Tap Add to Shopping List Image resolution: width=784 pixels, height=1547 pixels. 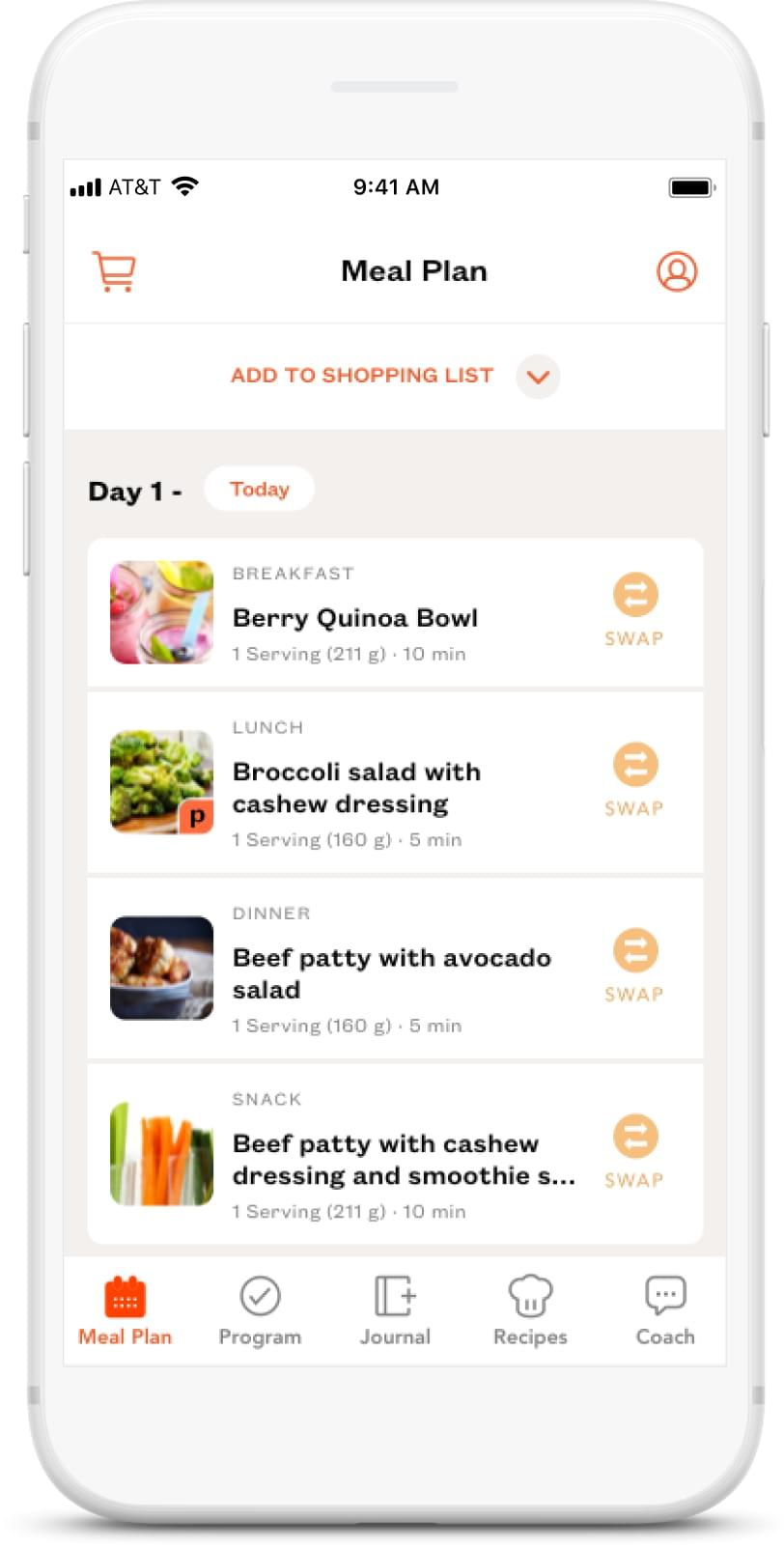361,376
